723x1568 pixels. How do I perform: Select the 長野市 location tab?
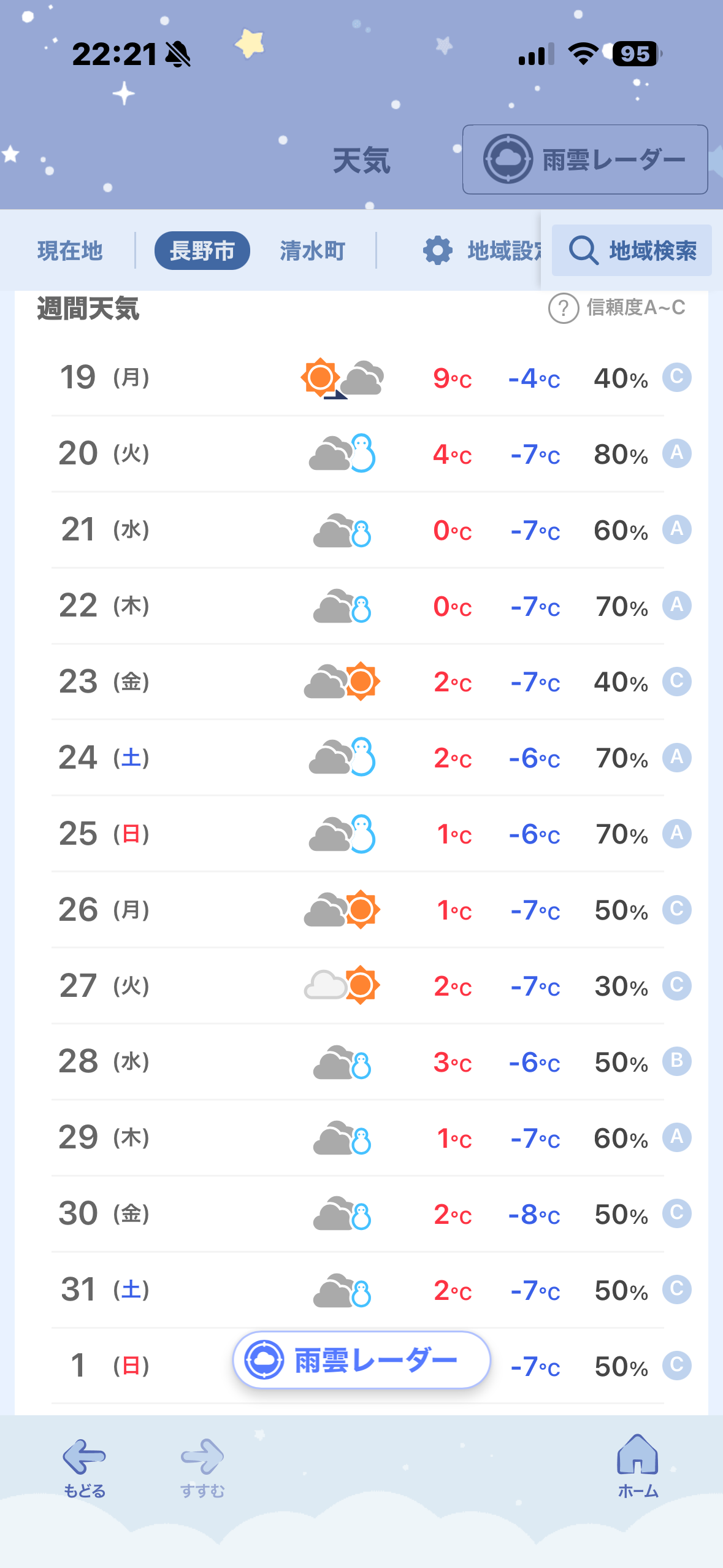[202, 251]
